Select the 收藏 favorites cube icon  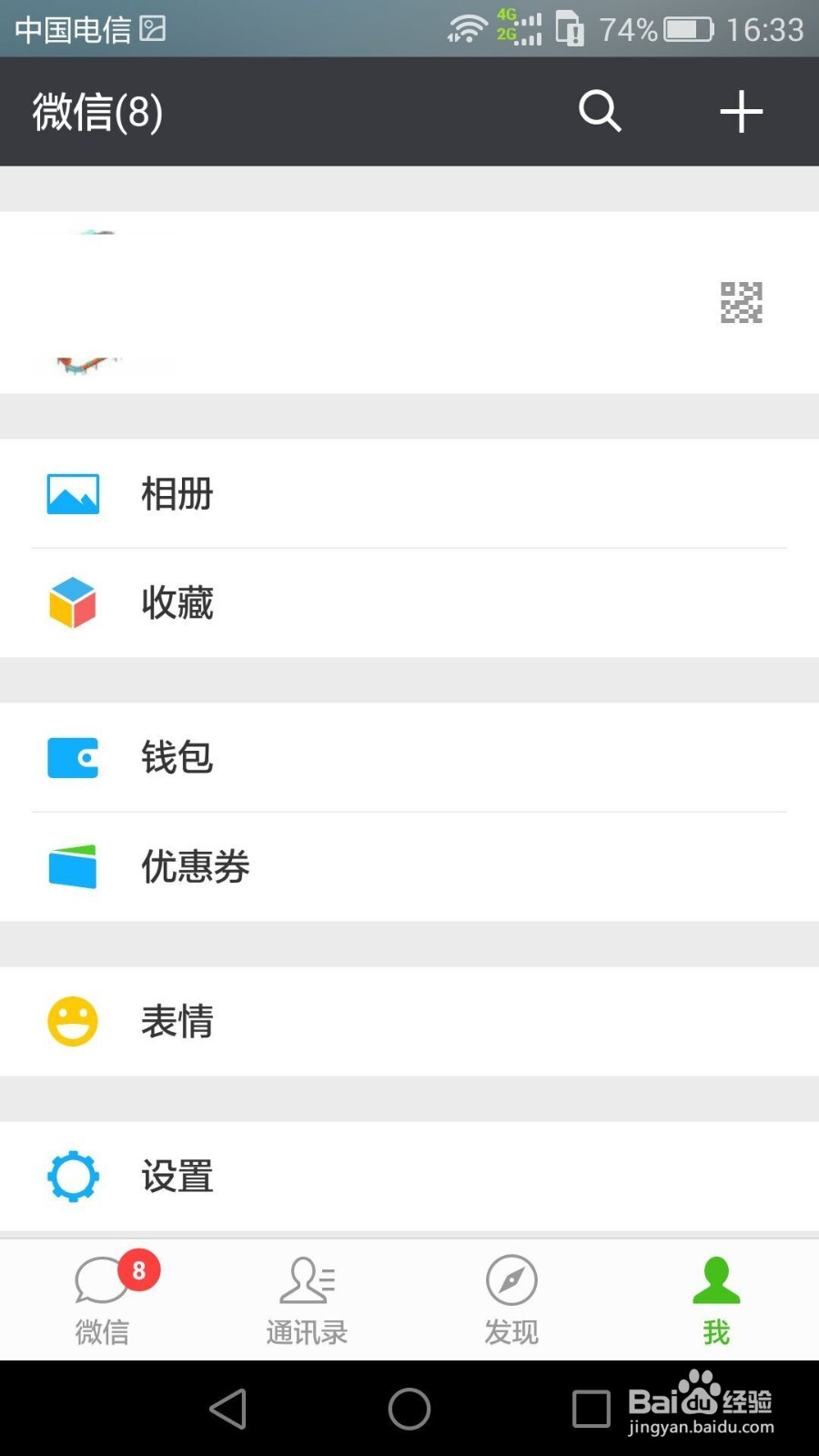coord(72,602)
